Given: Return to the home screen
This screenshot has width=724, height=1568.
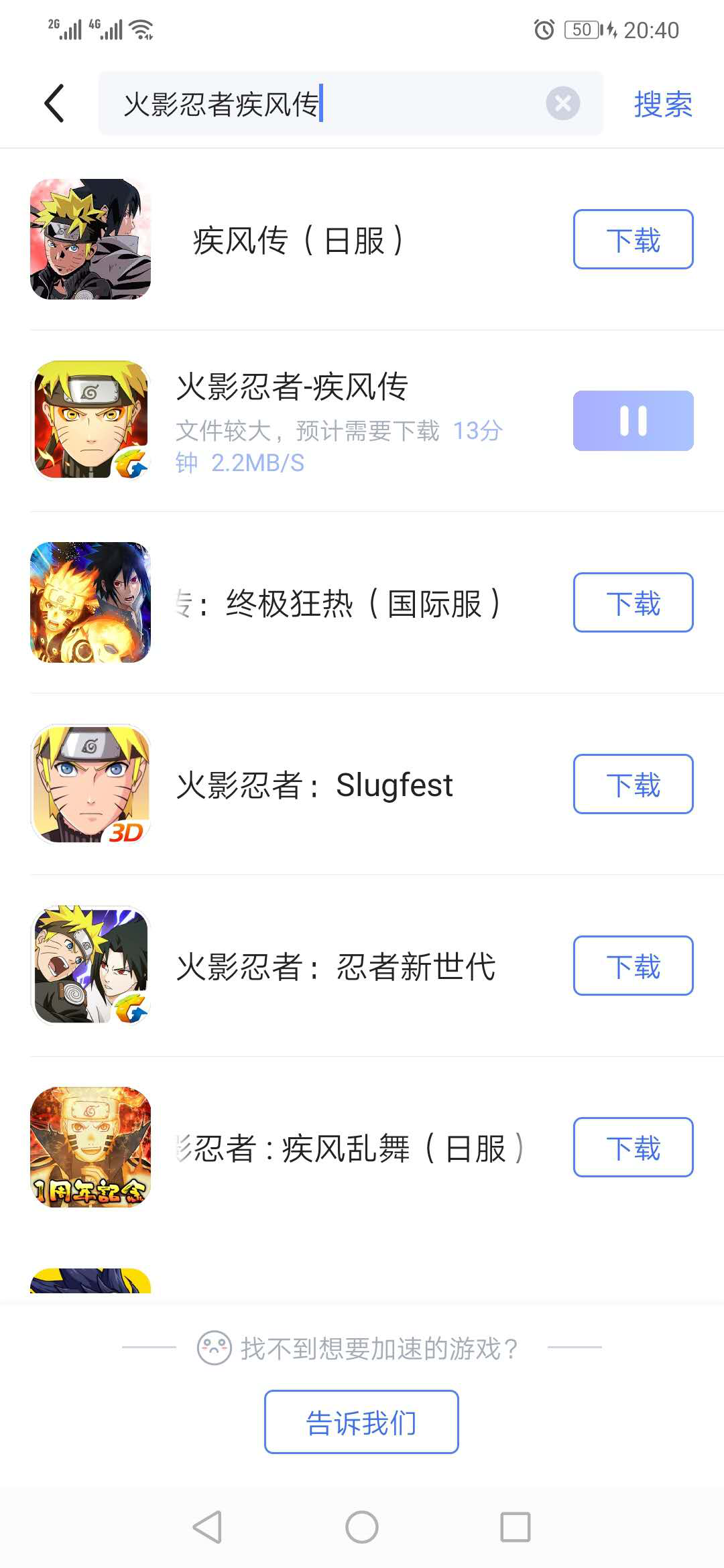Looking at the screenshot, I should click(362, 1527).
